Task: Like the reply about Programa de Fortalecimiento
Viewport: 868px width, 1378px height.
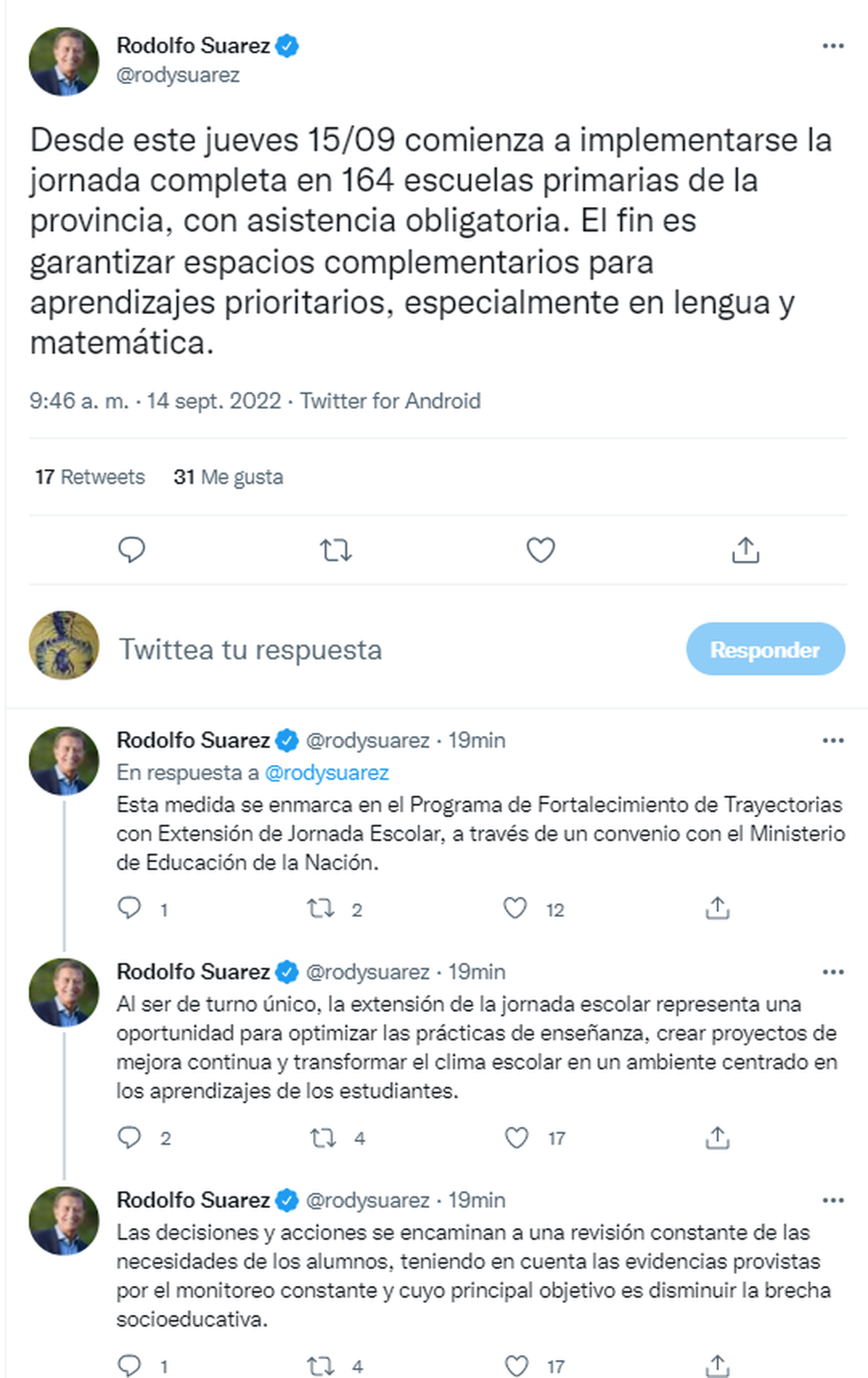Action: point(515,908)
